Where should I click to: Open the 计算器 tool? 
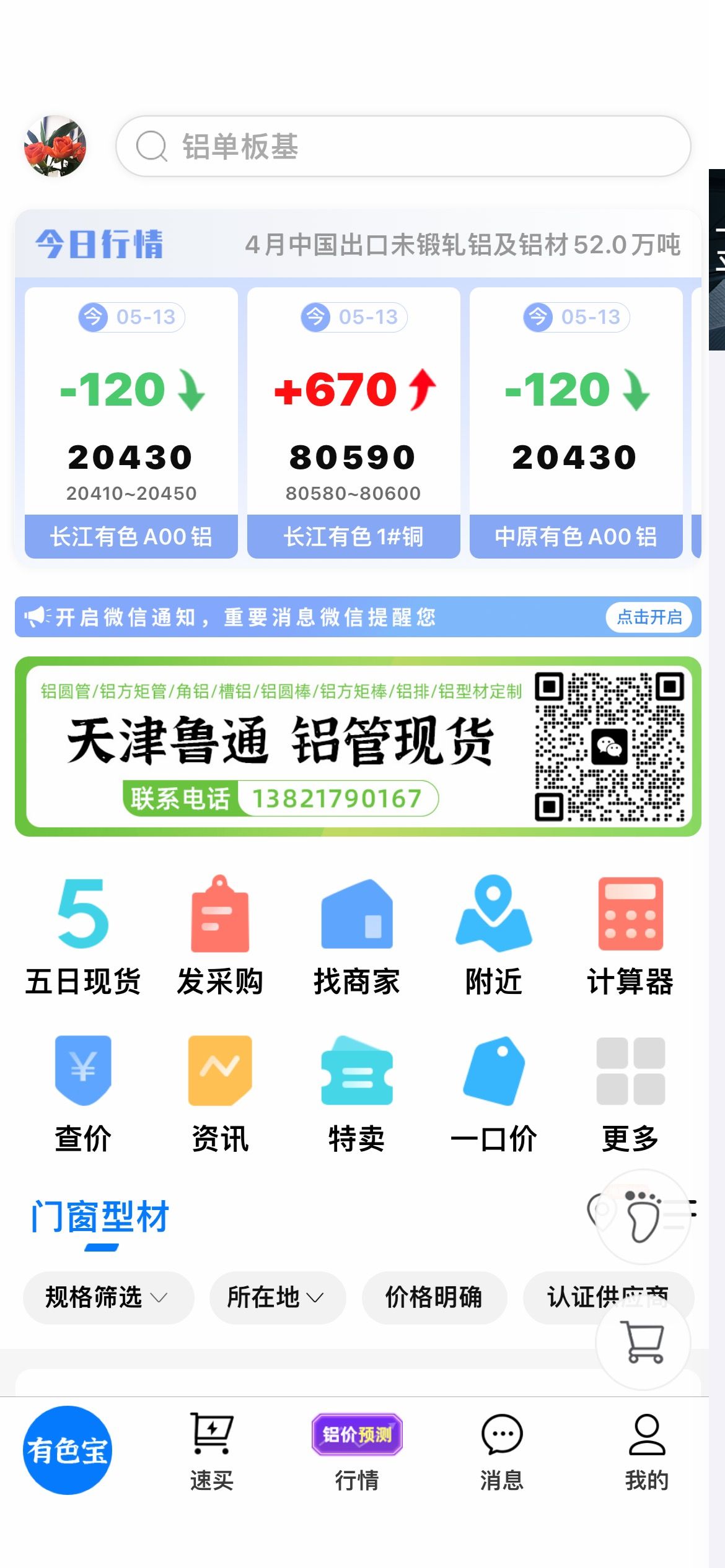[630, 936]
